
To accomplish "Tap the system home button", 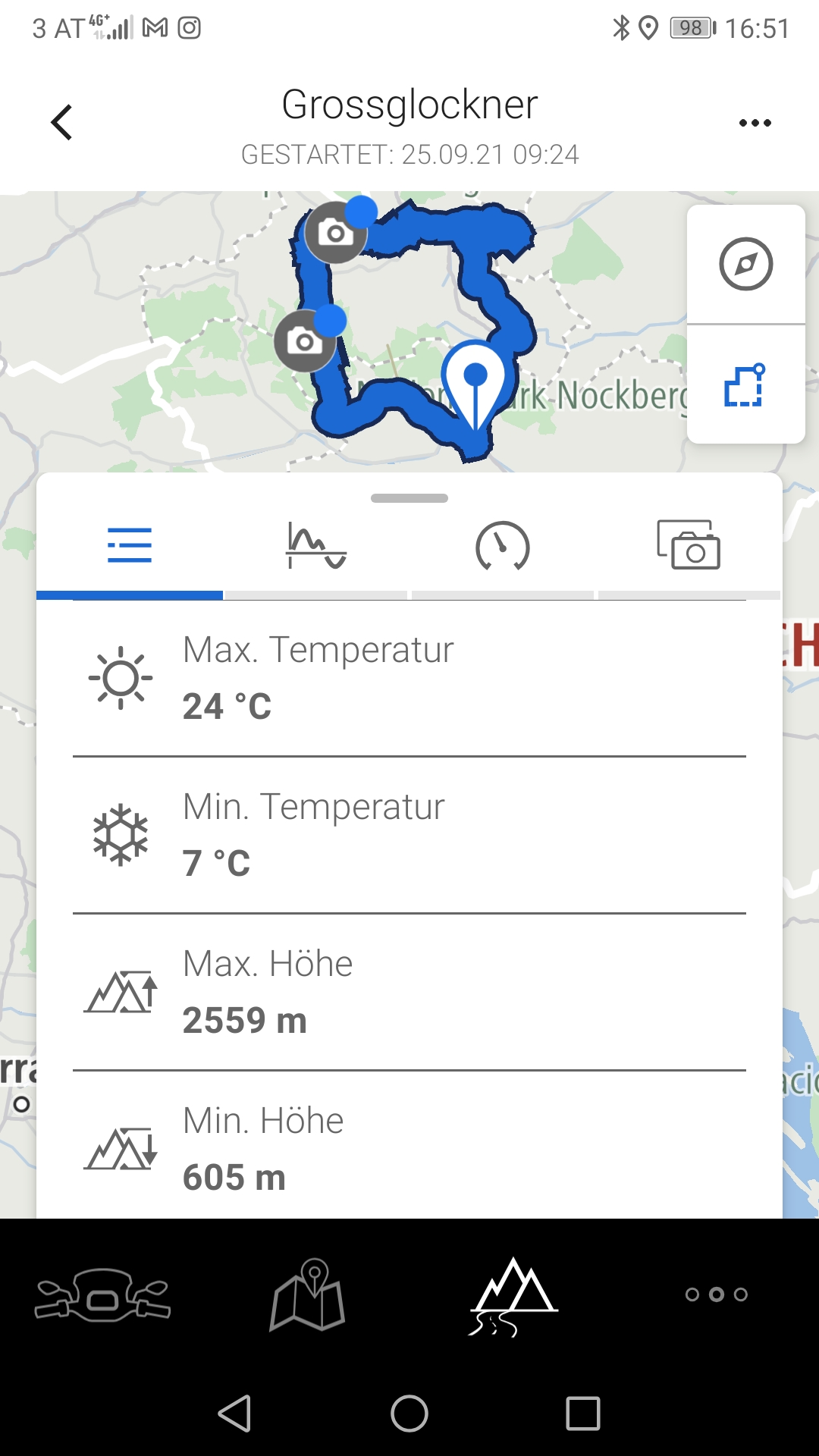I will click(x=409, y=1414).
